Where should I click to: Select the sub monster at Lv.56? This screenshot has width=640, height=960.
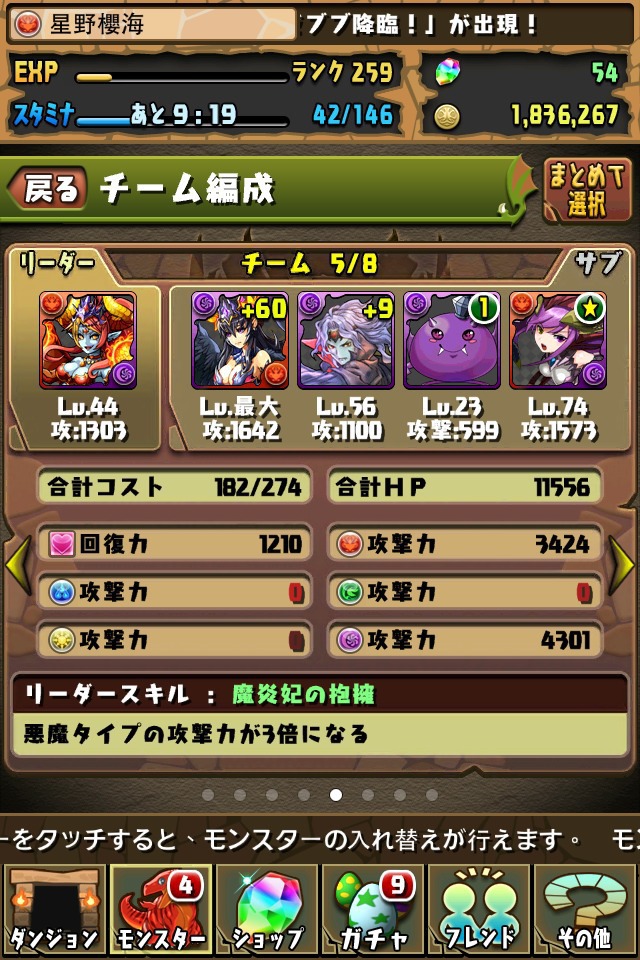coord(346,340)
